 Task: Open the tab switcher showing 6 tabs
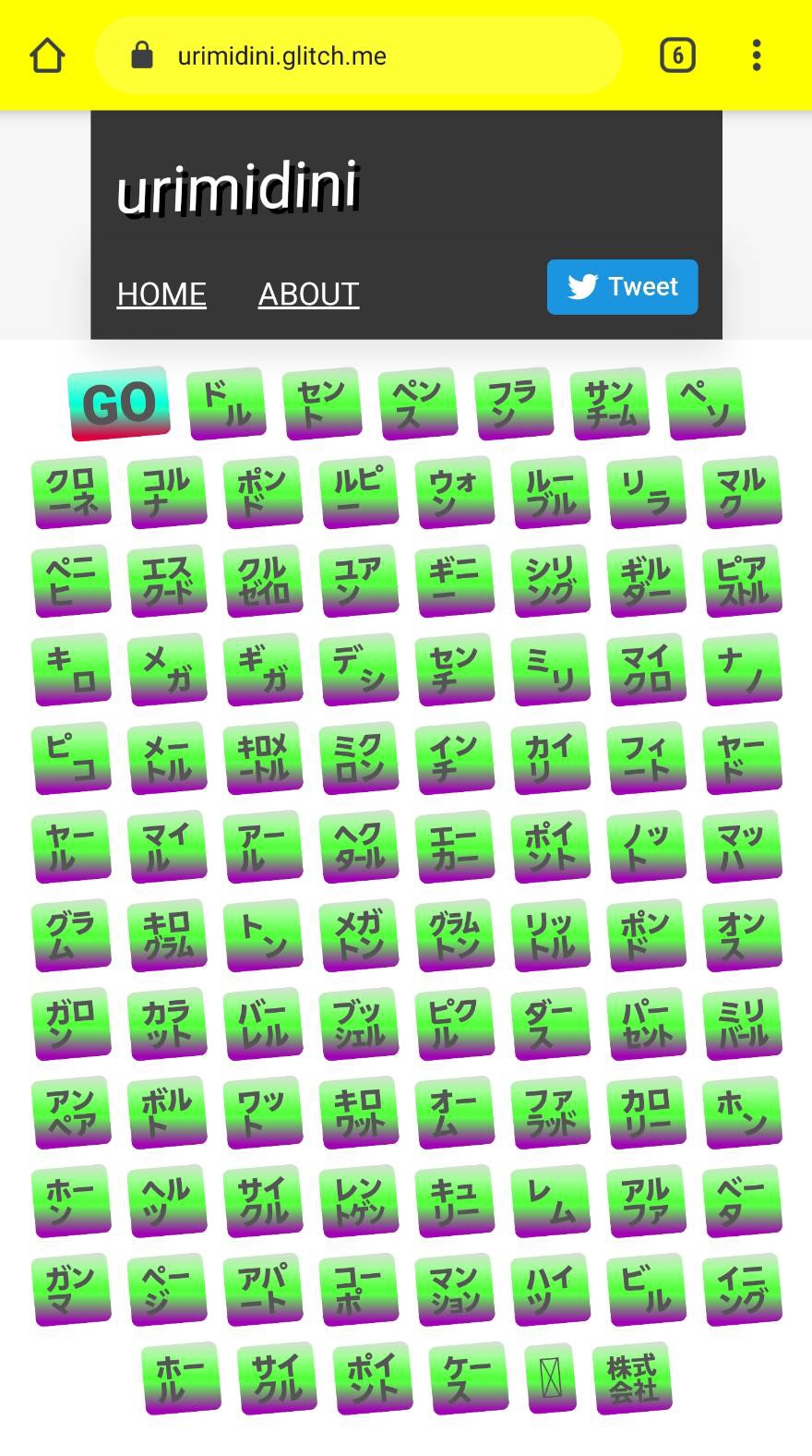pos(677,55)
